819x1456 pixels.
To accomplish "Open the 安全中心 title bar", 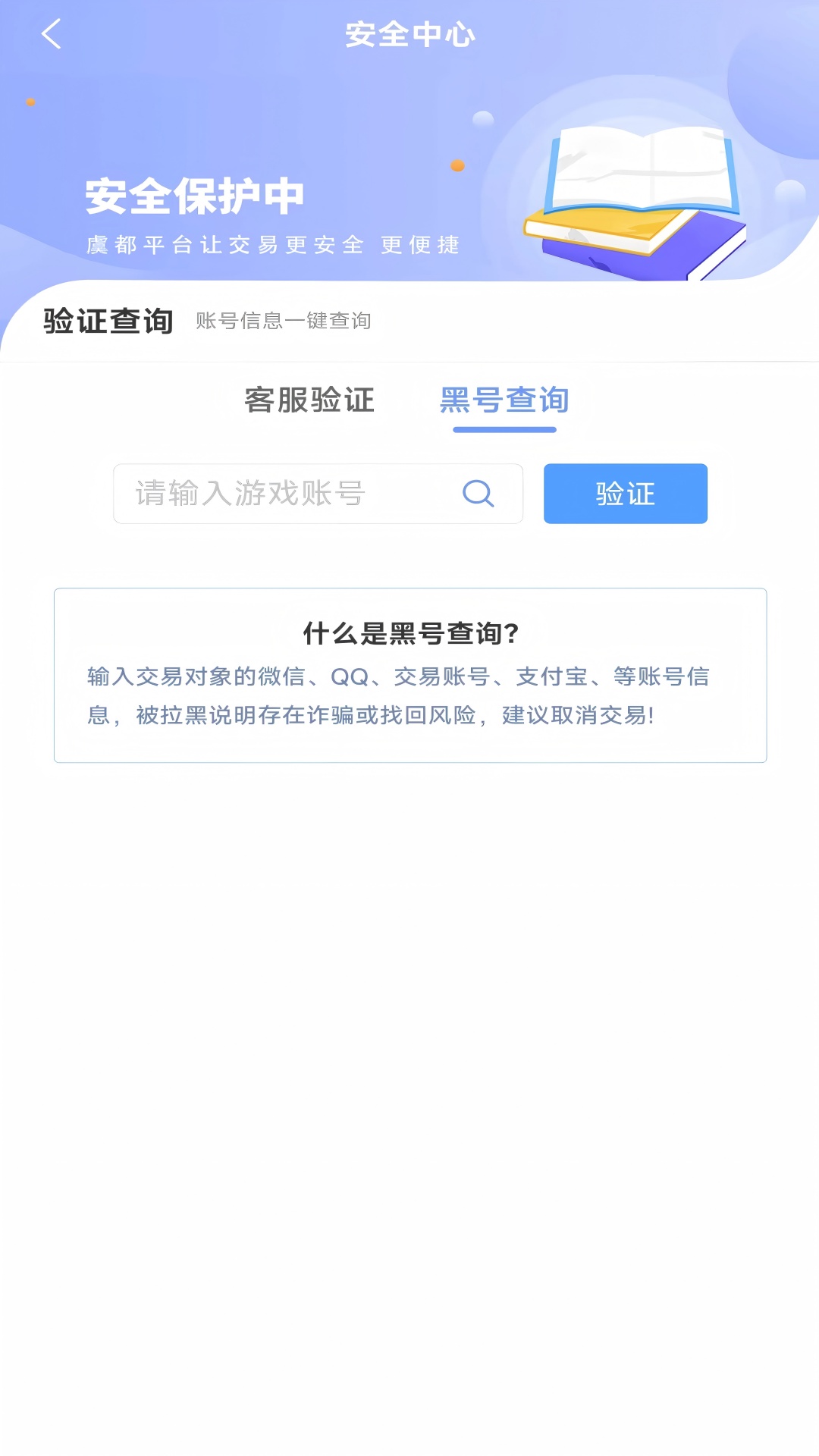I will 409,35.
